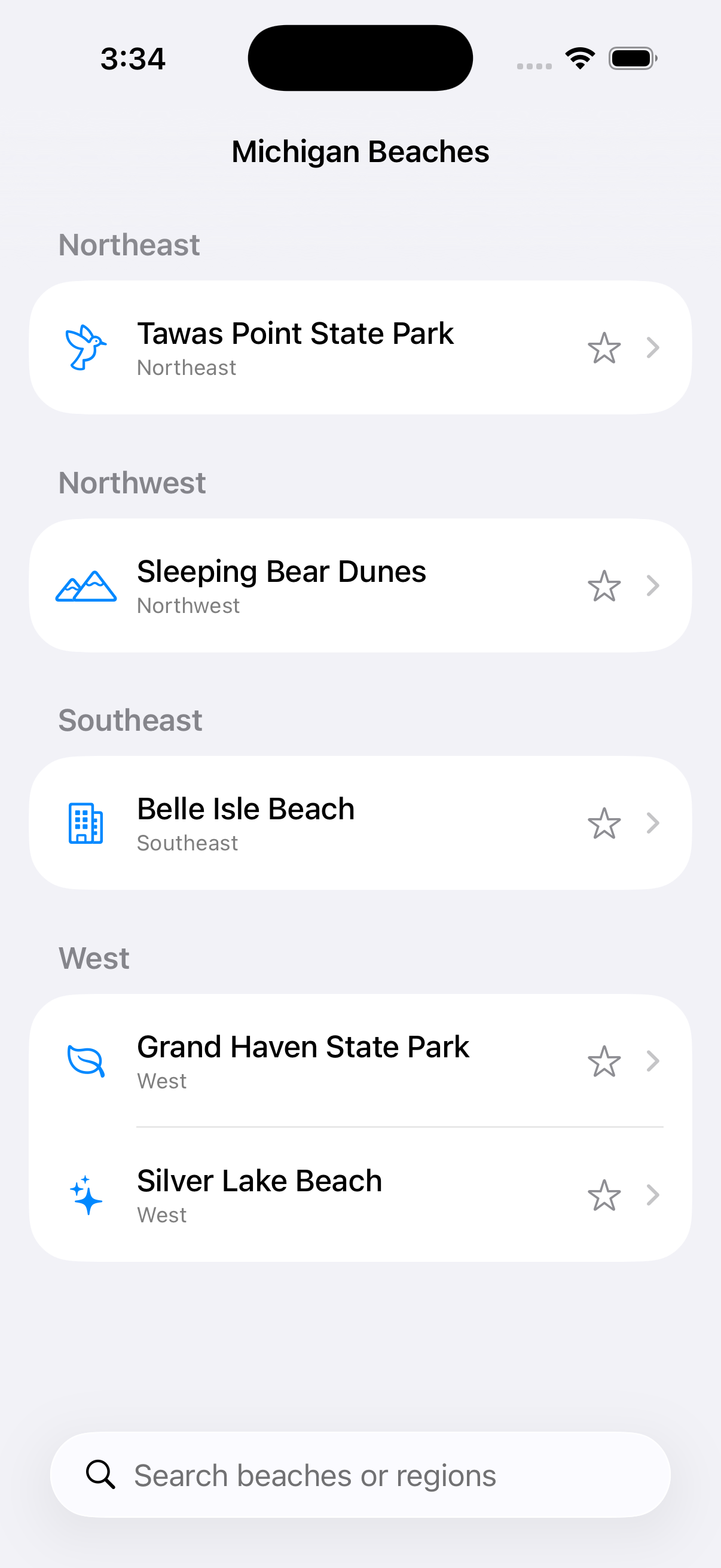Favorite Tawas Point State Park with its star
721x1568 pixels.
point(604,347)
